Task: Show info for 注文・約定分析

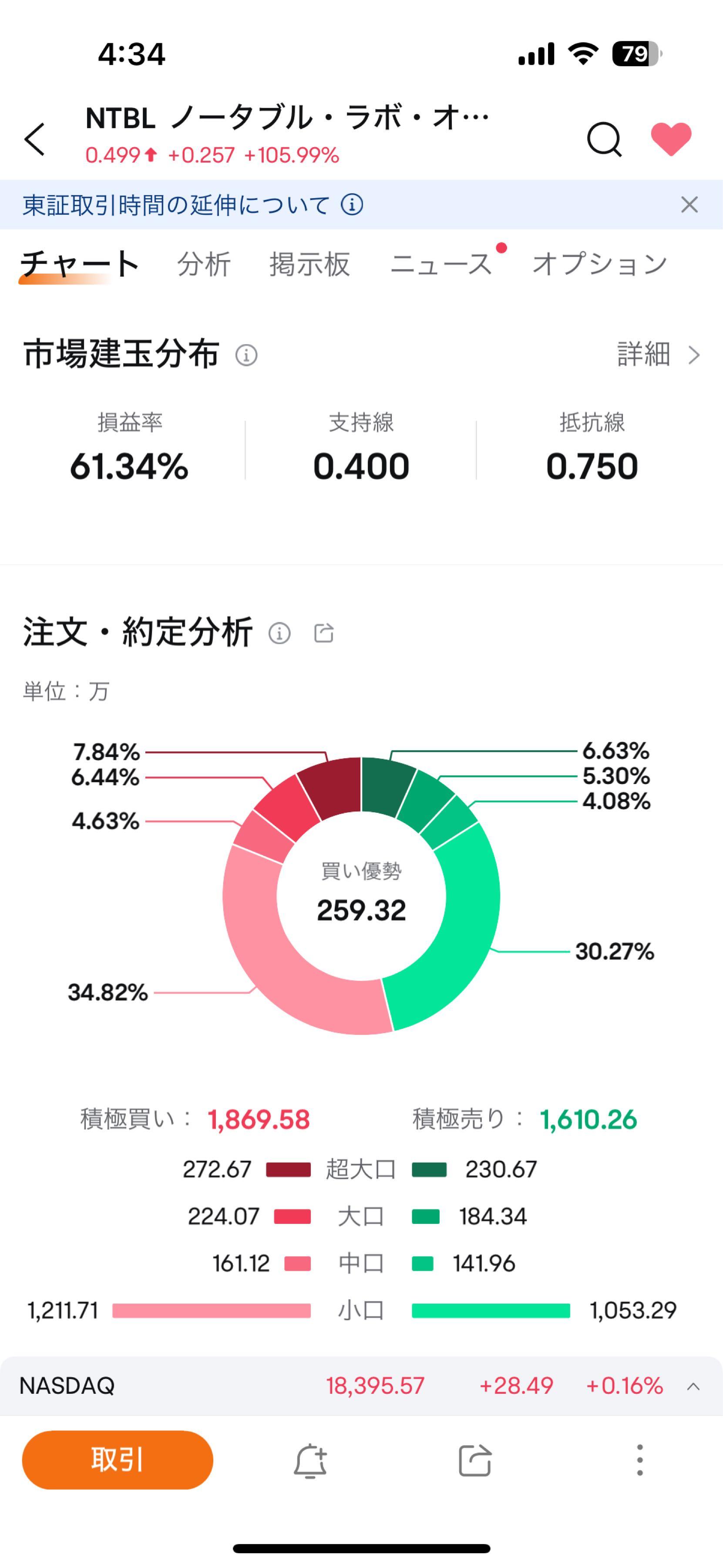Action: point(280,633)
